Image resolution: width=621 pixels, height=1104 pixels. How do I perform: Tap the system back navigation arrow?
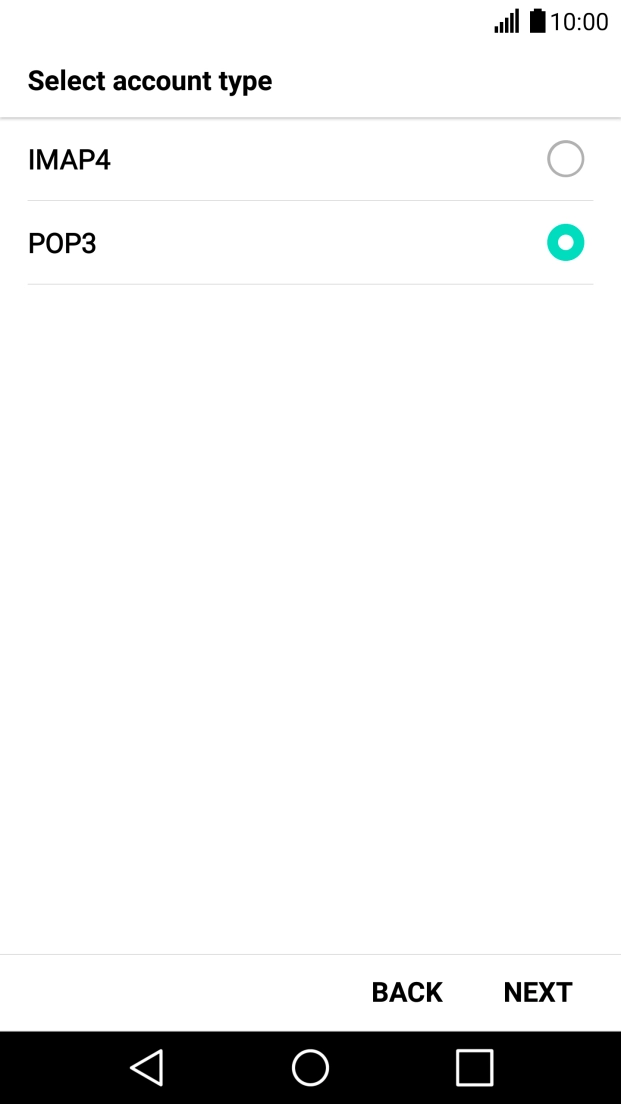click(x=147, y=1067)
